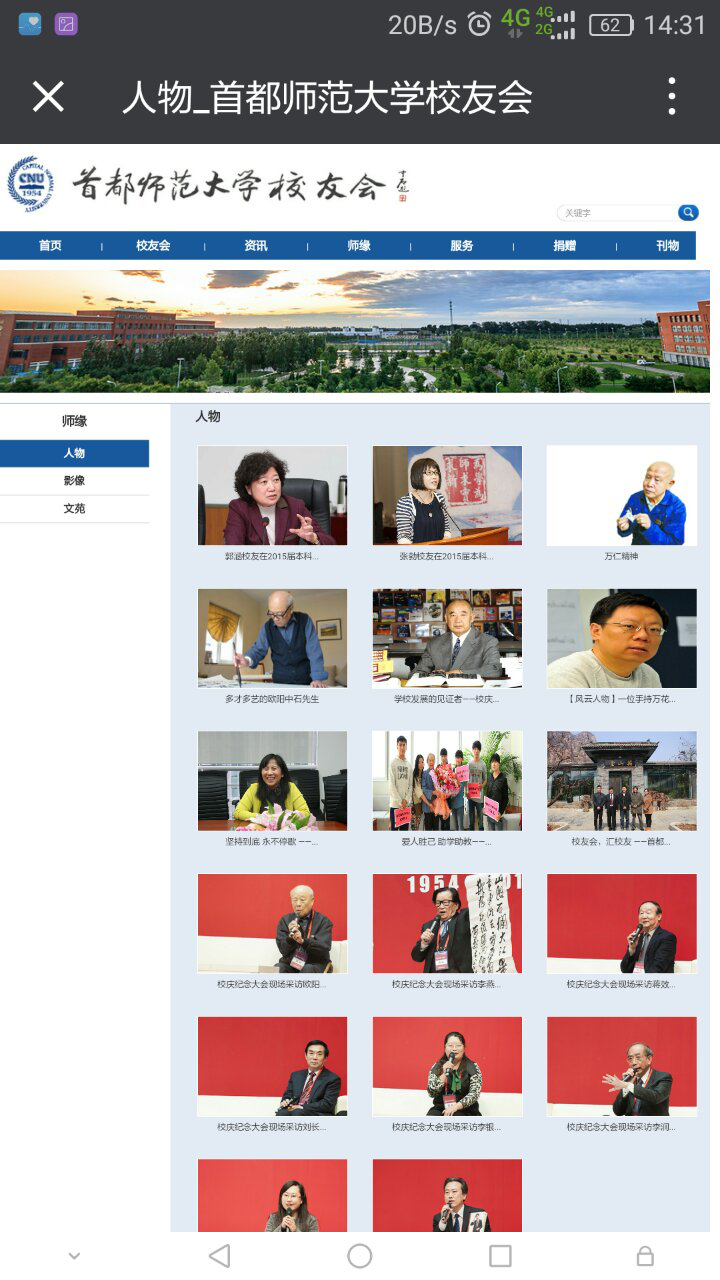Go to the 首页 nav item
The height and width of the screenshot is (1280, 720).
[50, 246]
